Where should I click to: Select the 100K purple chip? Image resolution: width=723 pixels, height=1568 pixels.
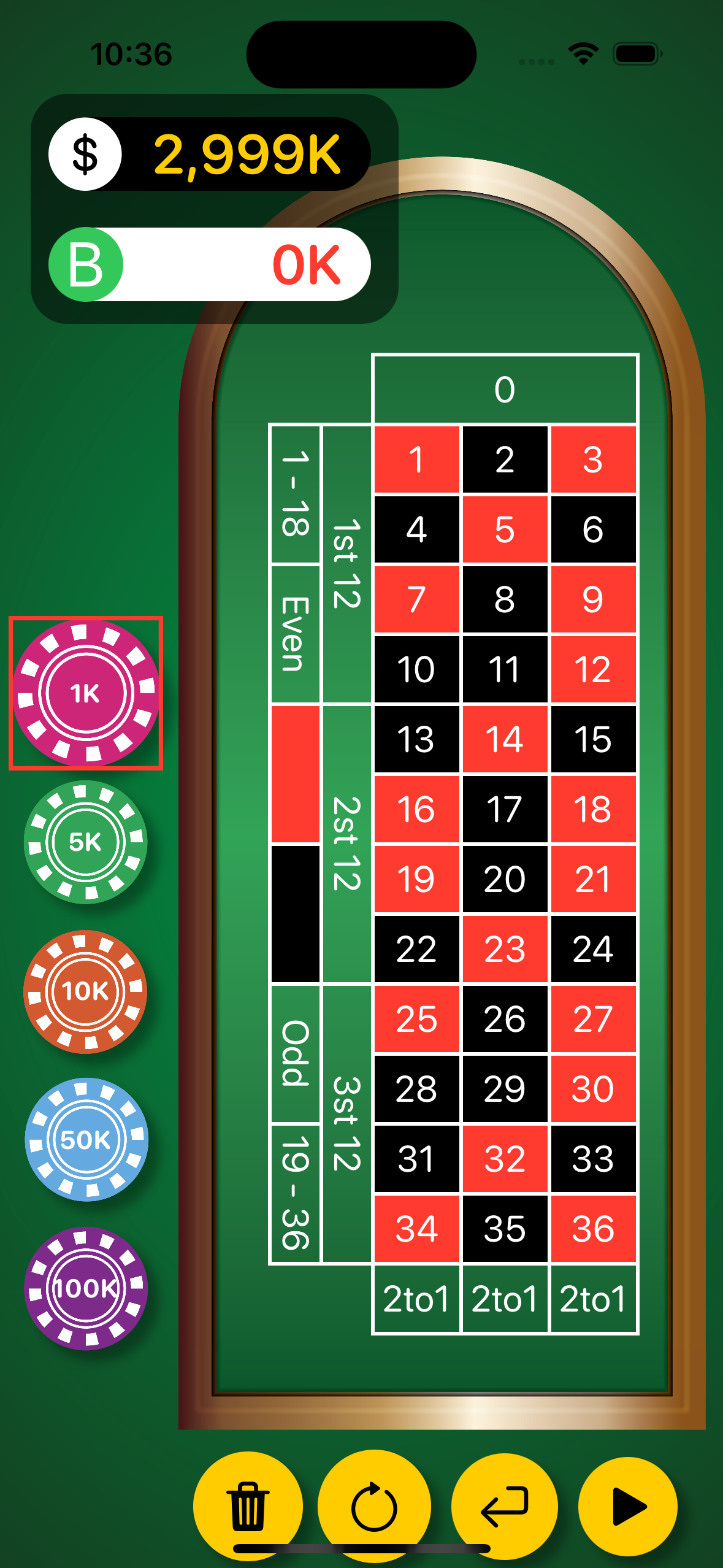tap(86, 1288)
